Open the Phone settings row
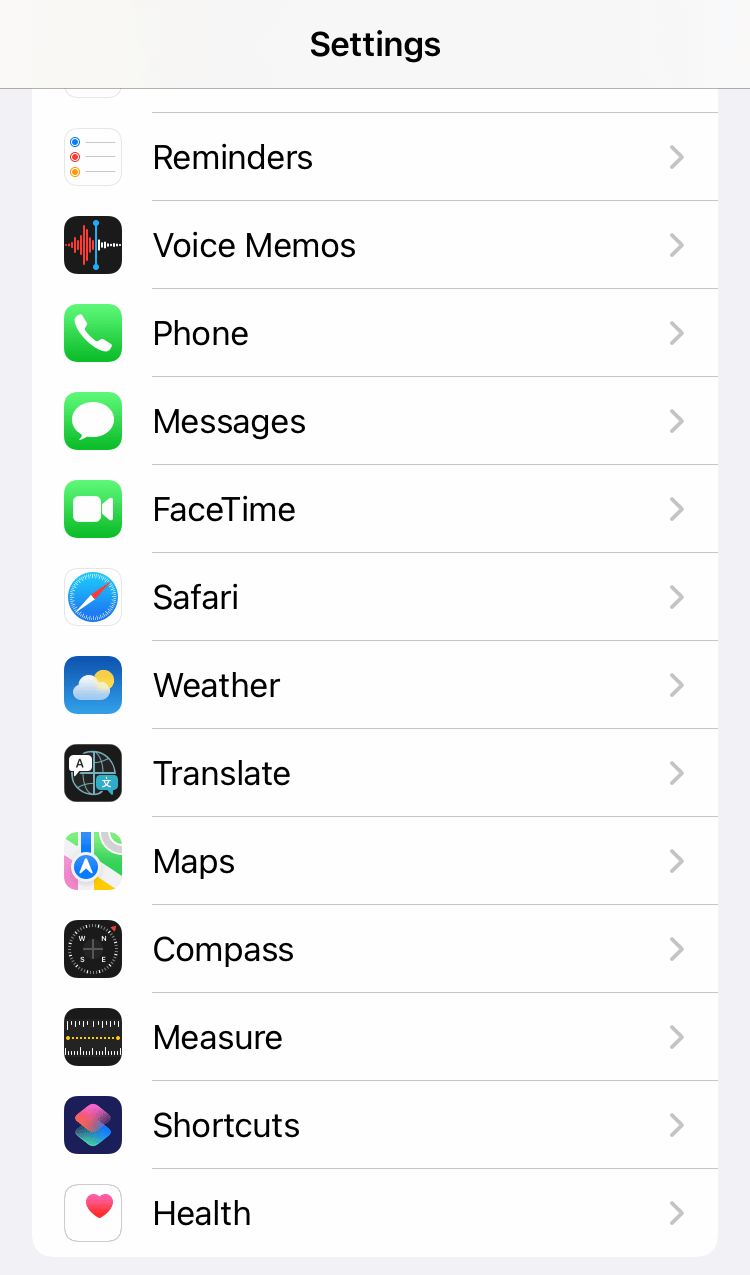The height and width of the screenshot is (1275, 750). coord(375,333)
